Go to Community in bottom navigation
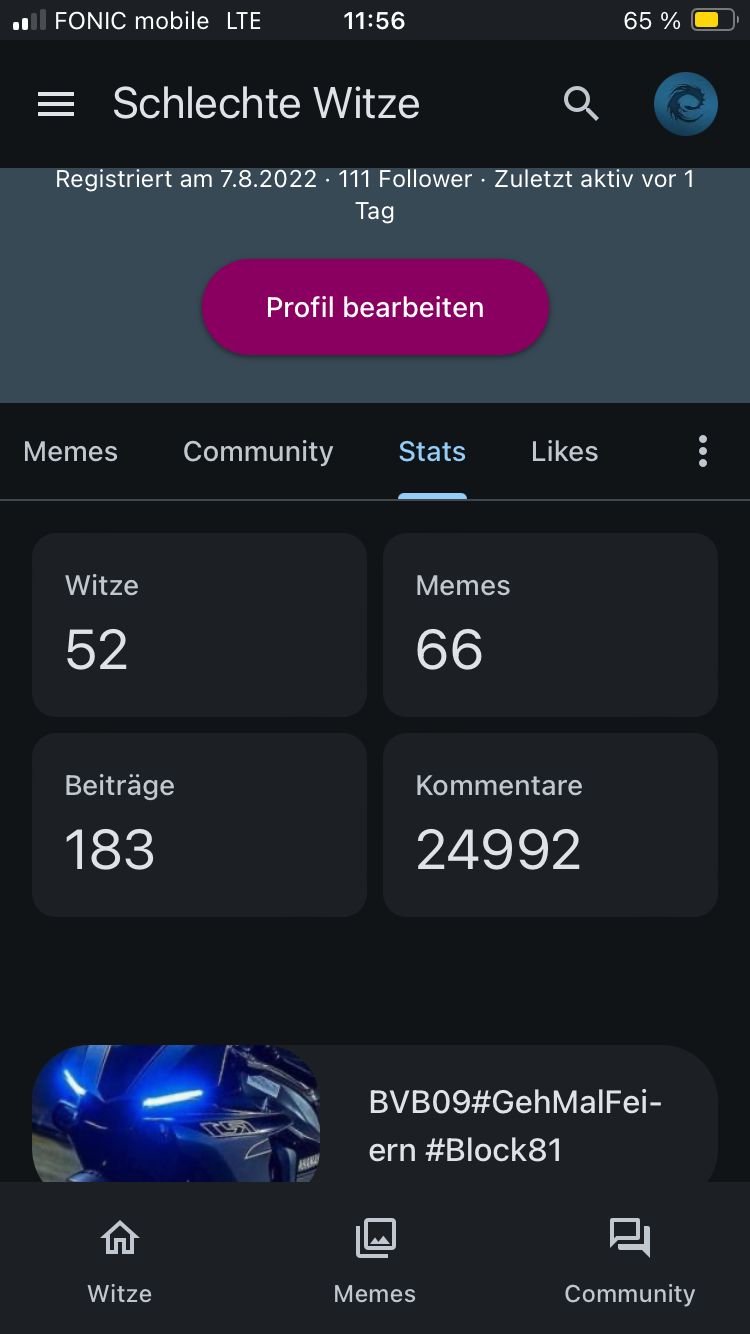 629,1259
